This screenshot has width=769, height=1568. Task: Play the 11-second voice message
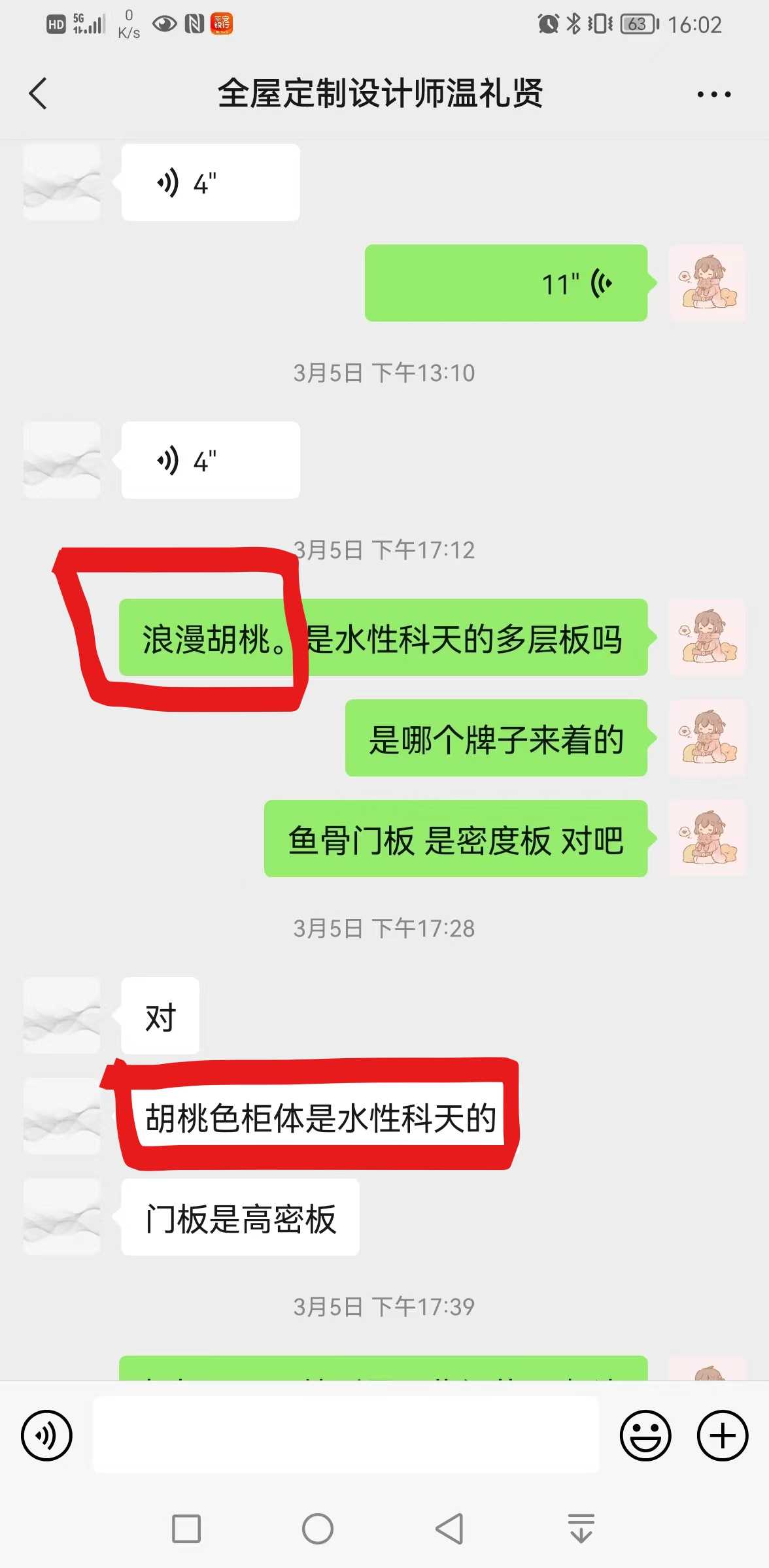pyautogui.click(x=505, y=283)
